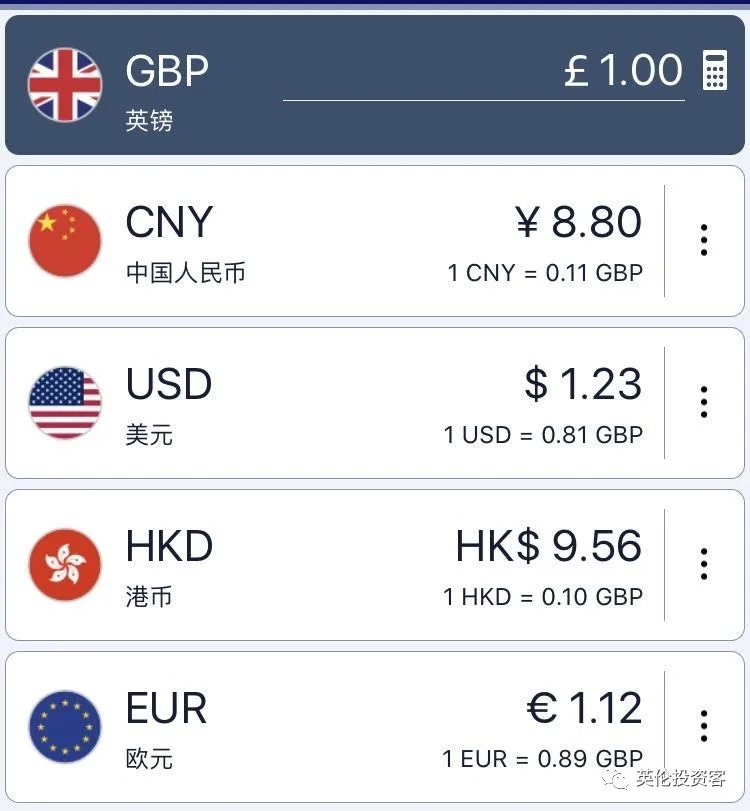Open the calculator next to the GBP amount
Viewport: 750px width, 811px height.
[714, 70]
